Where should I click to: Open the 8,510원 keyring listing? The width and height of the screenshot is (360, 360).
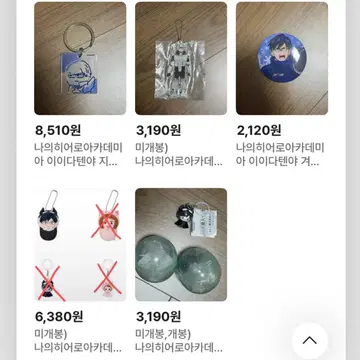[x=80, y=58]
